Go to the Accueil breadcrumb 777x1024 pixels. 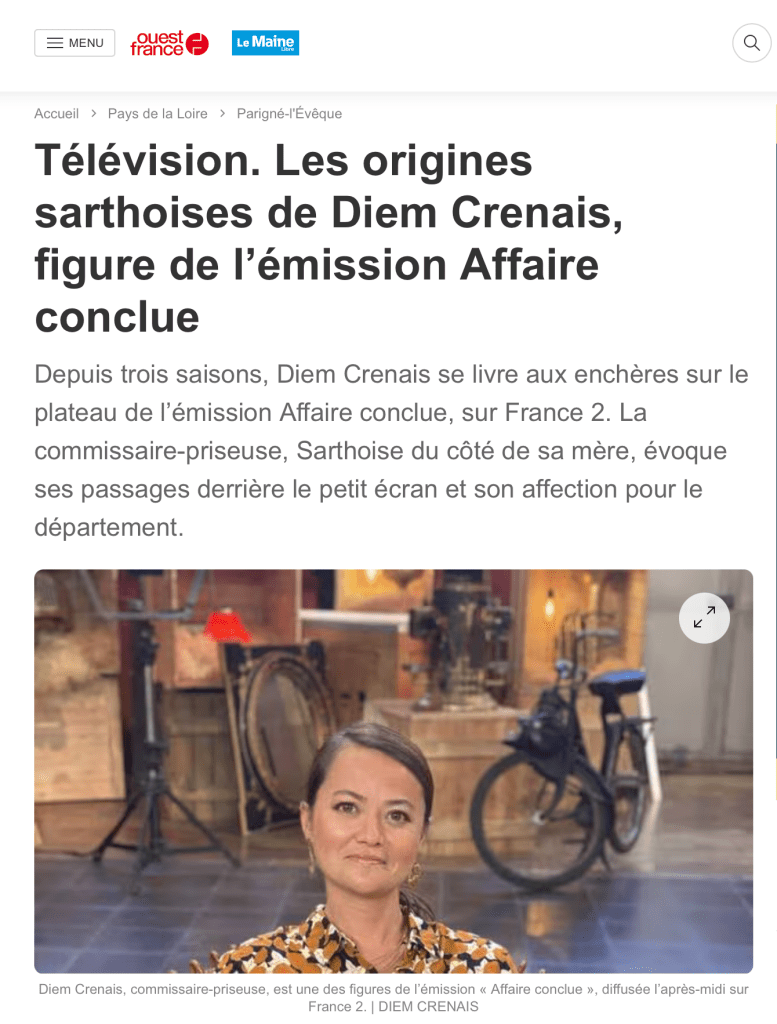click(x=56, y=114)
